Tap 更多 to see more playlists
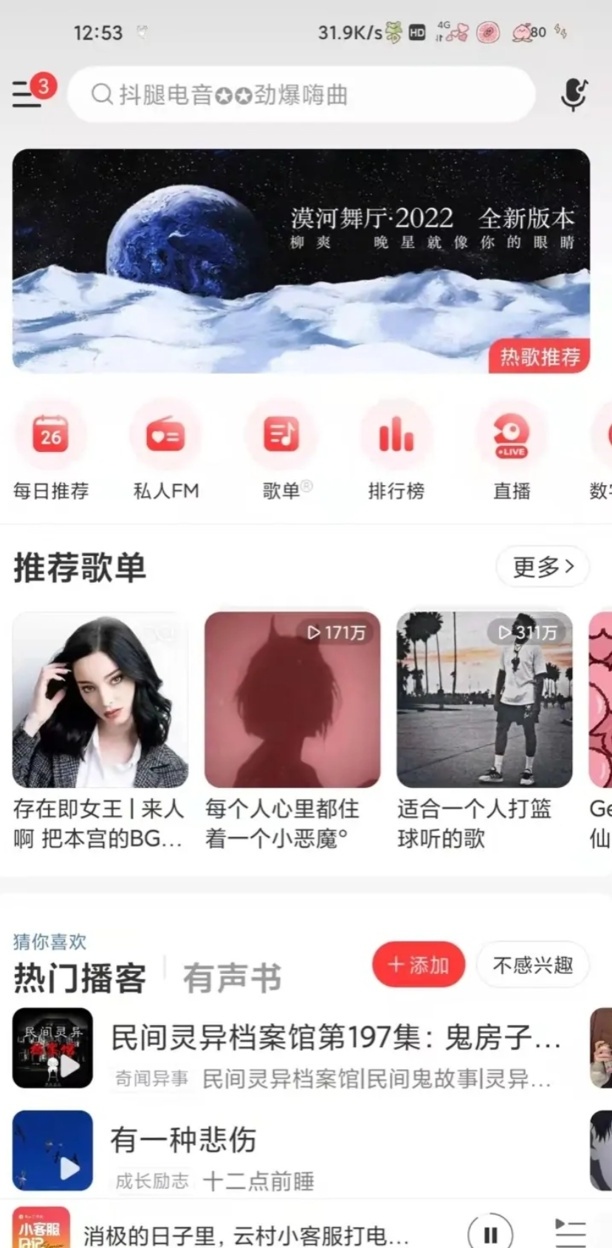 tap(542, 567)
